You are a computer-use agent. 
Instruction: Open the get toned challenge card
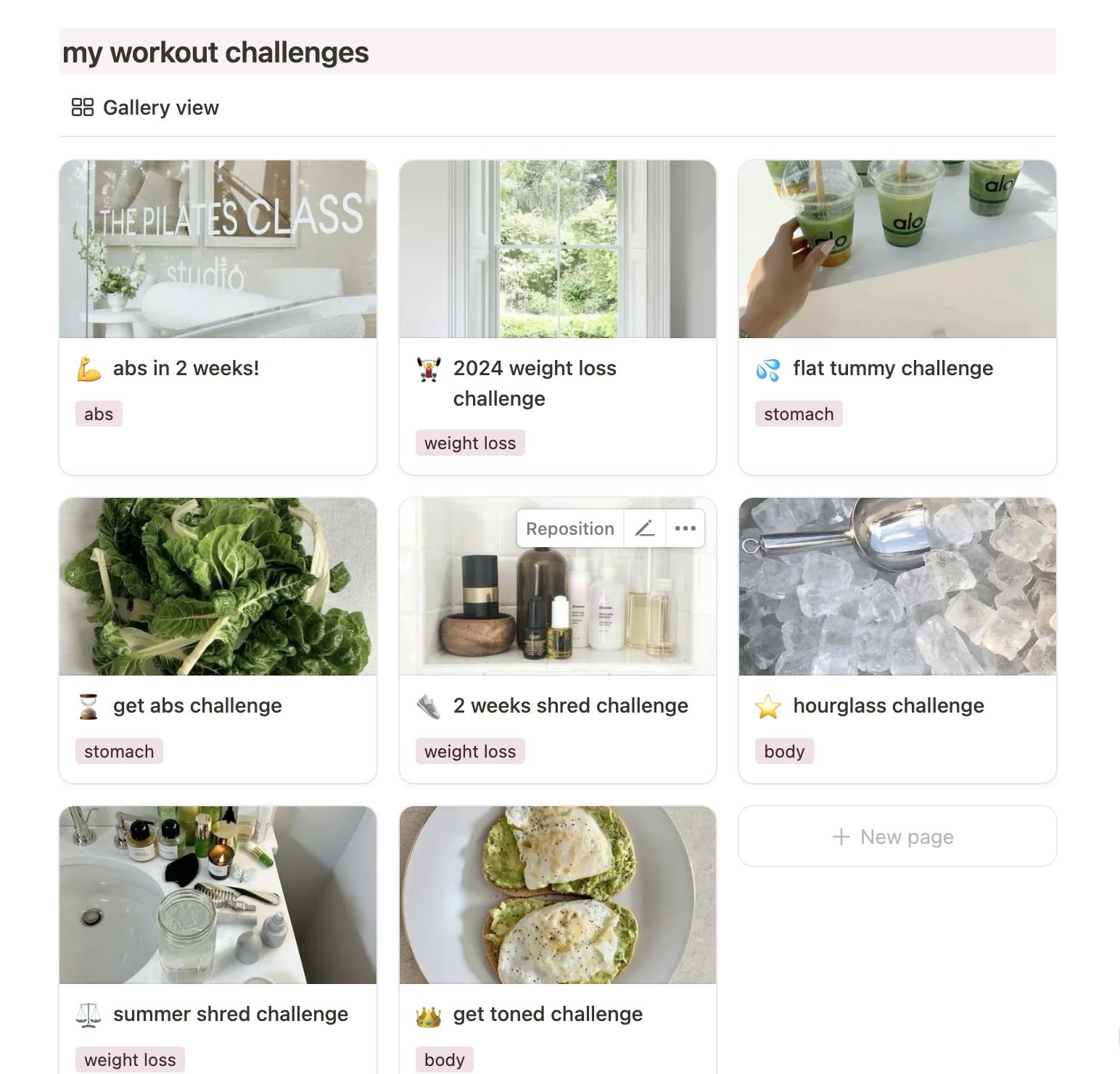[x=548, y=1014]
